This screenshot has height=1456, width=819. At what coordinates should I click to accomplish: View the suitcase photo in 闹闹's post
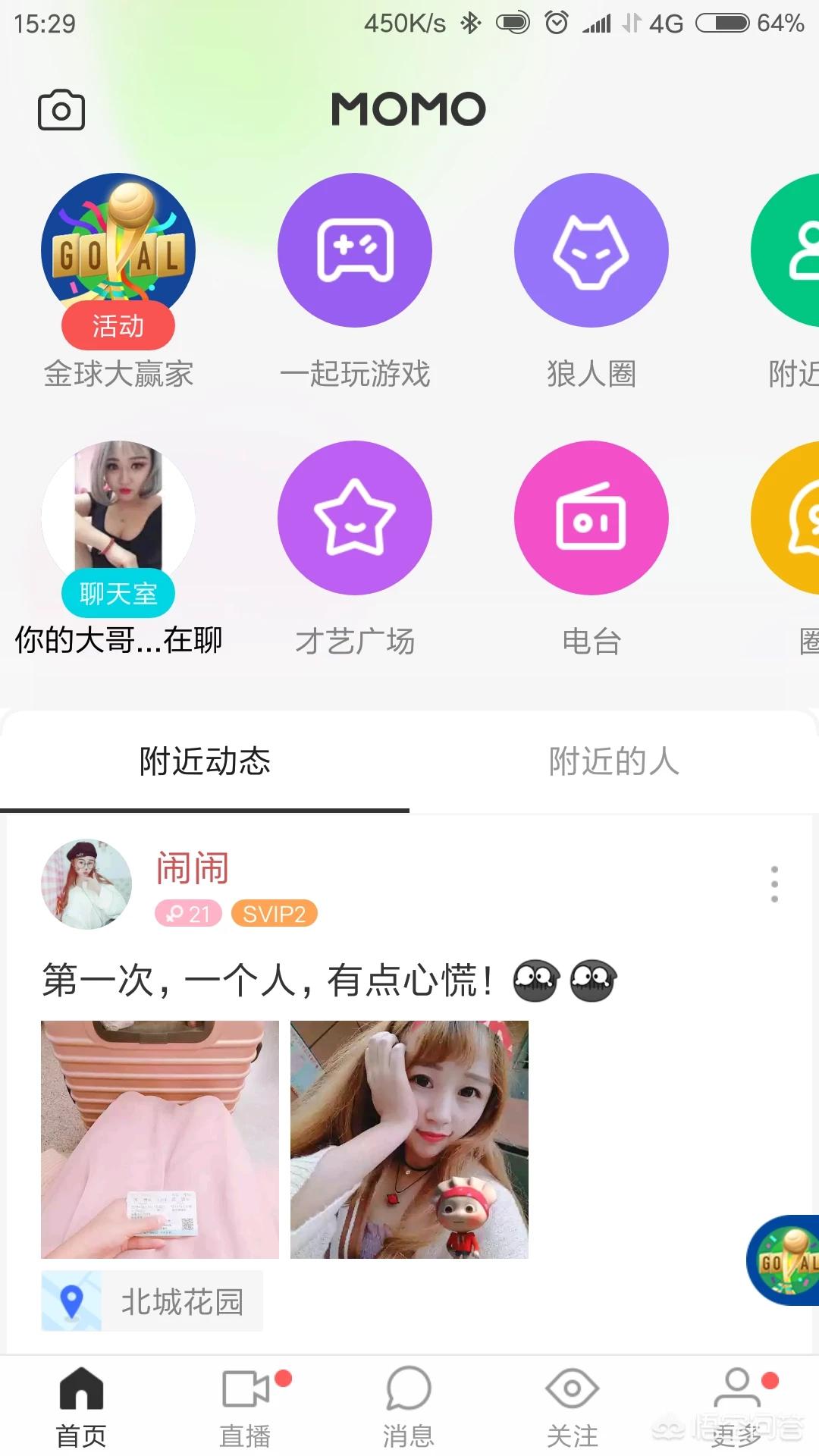(x=160, y=1140)
